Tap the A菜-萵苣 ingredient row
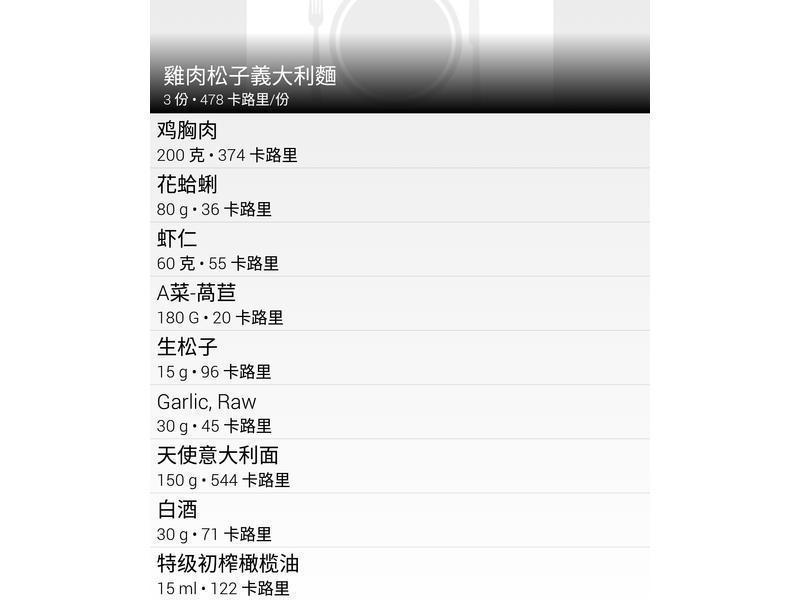 [x=400, y=303]
